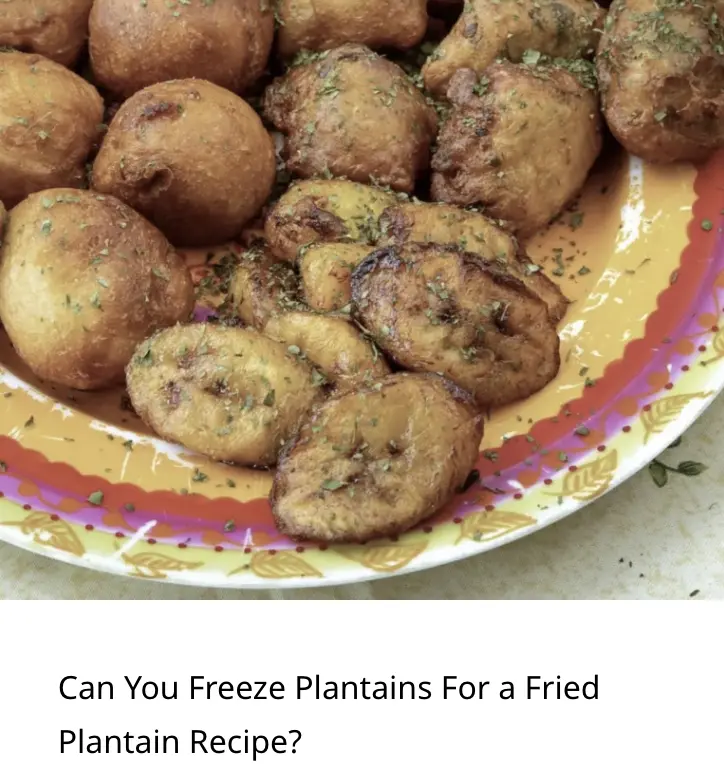Image resolution: width=724 pixels, height=782 pixels.
Task: Open the fried plantains article image
Action: [x=362, y=300]
